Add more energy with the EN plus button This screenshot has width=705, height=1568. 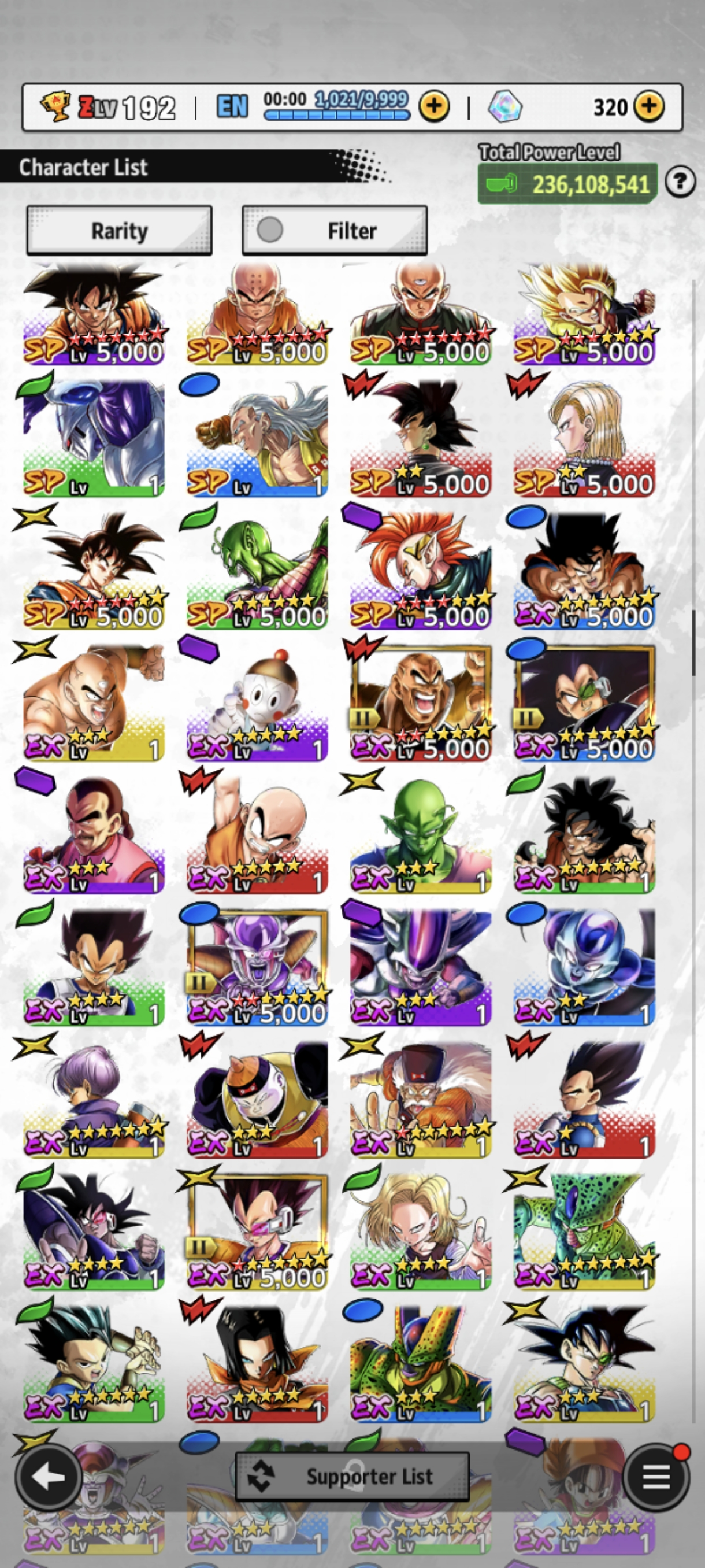coord(434,106)
